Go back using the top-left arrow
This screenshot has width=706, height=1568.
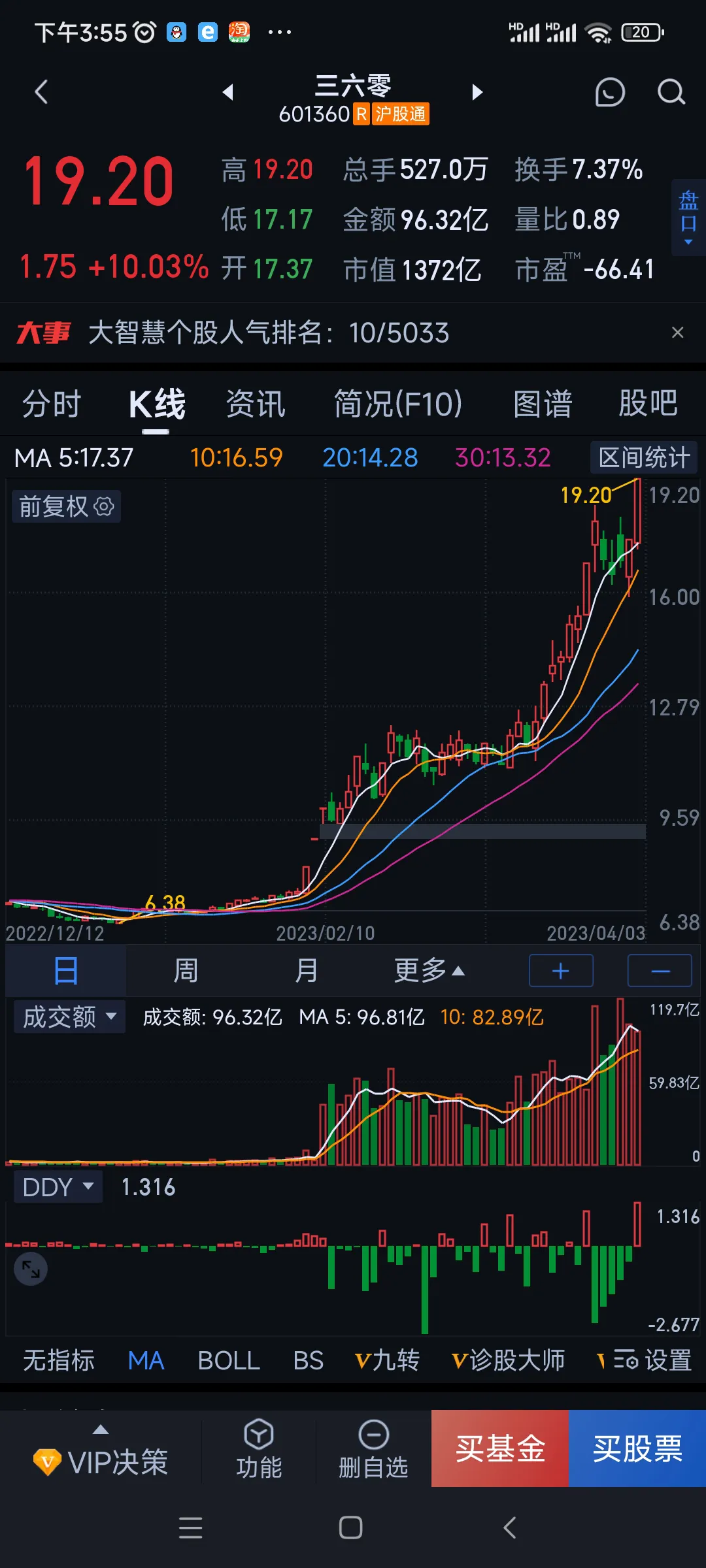pyautogui.click(x=42, y=92)
